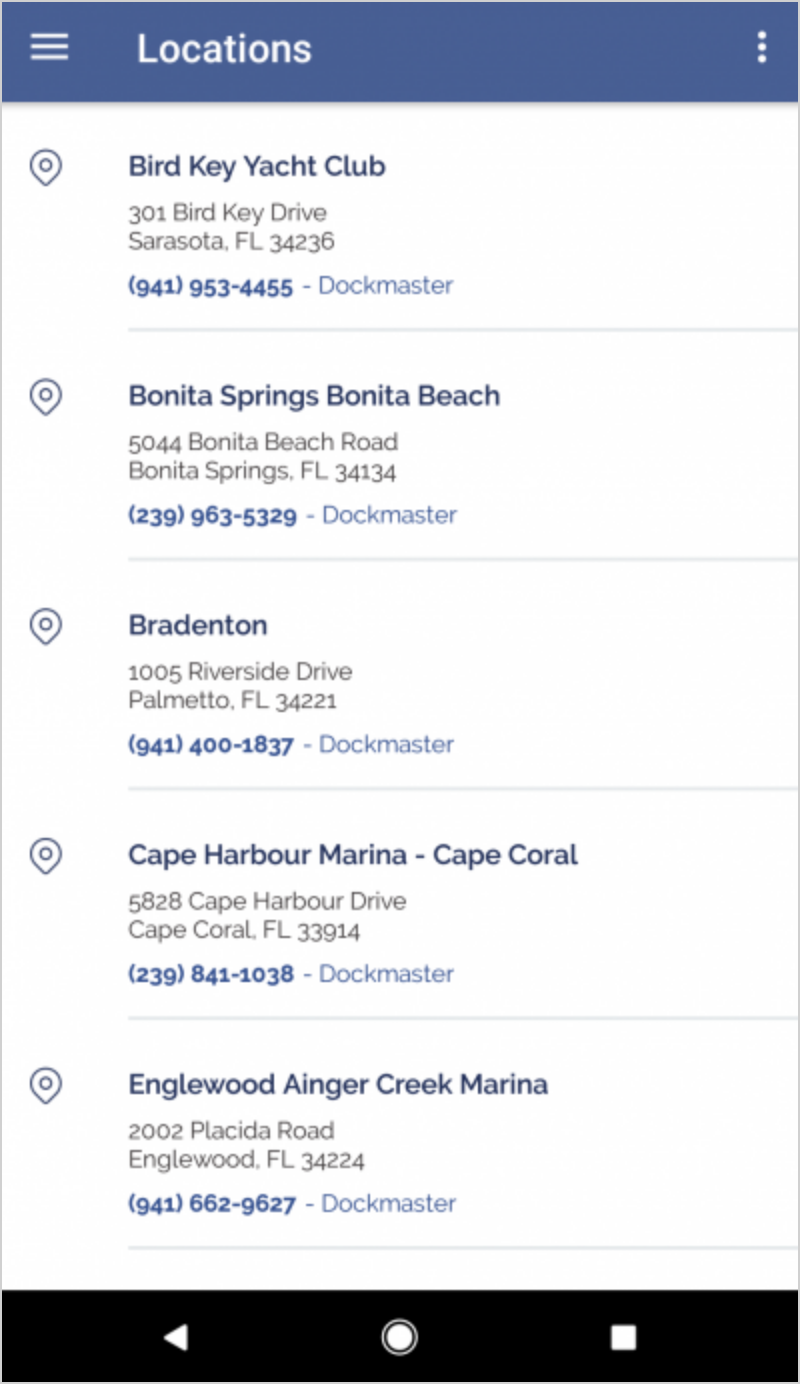Open the hamburger drawer menu
Image resolution: width=800 pixels, height=1384 pixels.
(49, 47)
